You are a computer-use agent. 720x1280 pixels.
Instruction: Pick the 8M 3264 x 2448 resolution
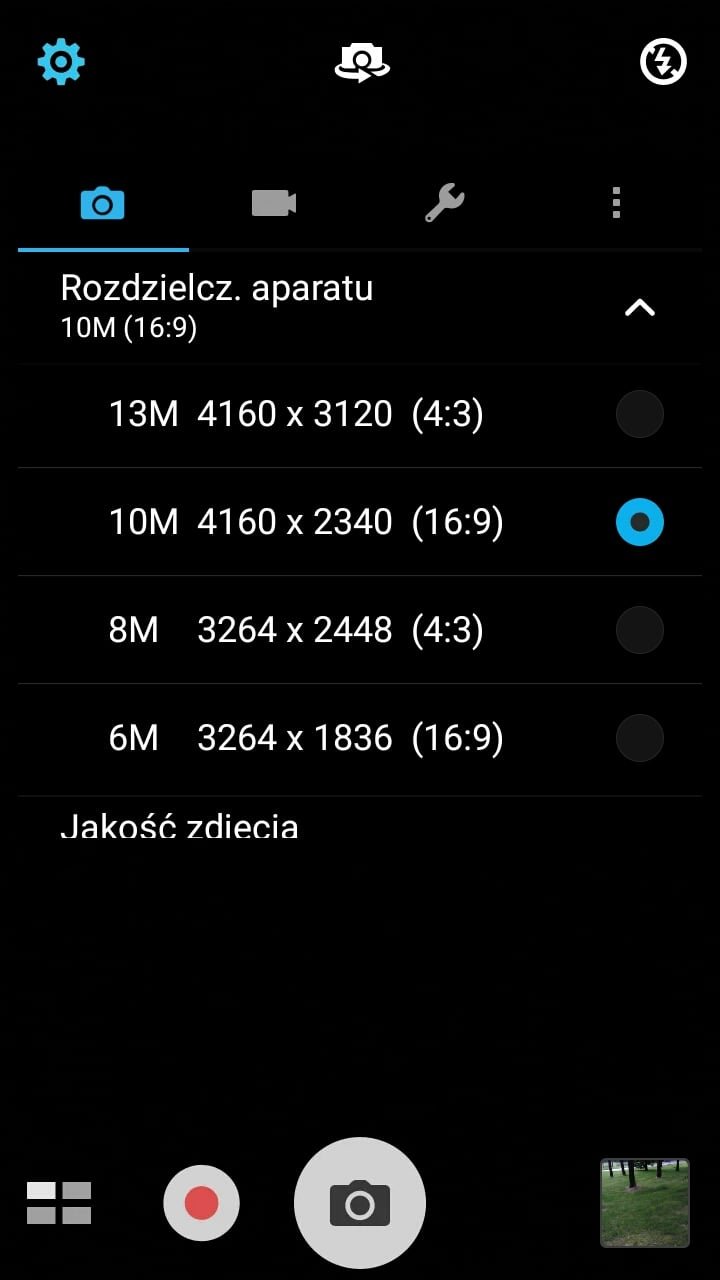360,630
